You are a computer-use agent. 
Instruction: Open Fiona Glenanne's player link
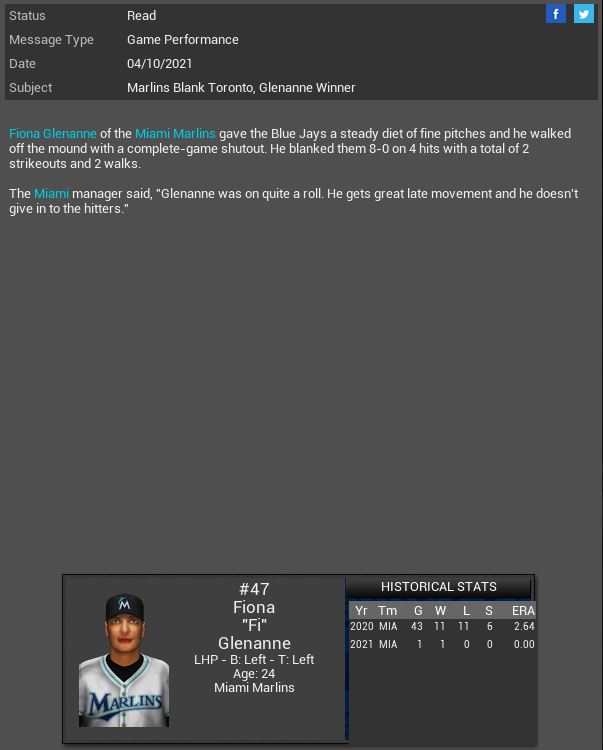click(53, 133)
